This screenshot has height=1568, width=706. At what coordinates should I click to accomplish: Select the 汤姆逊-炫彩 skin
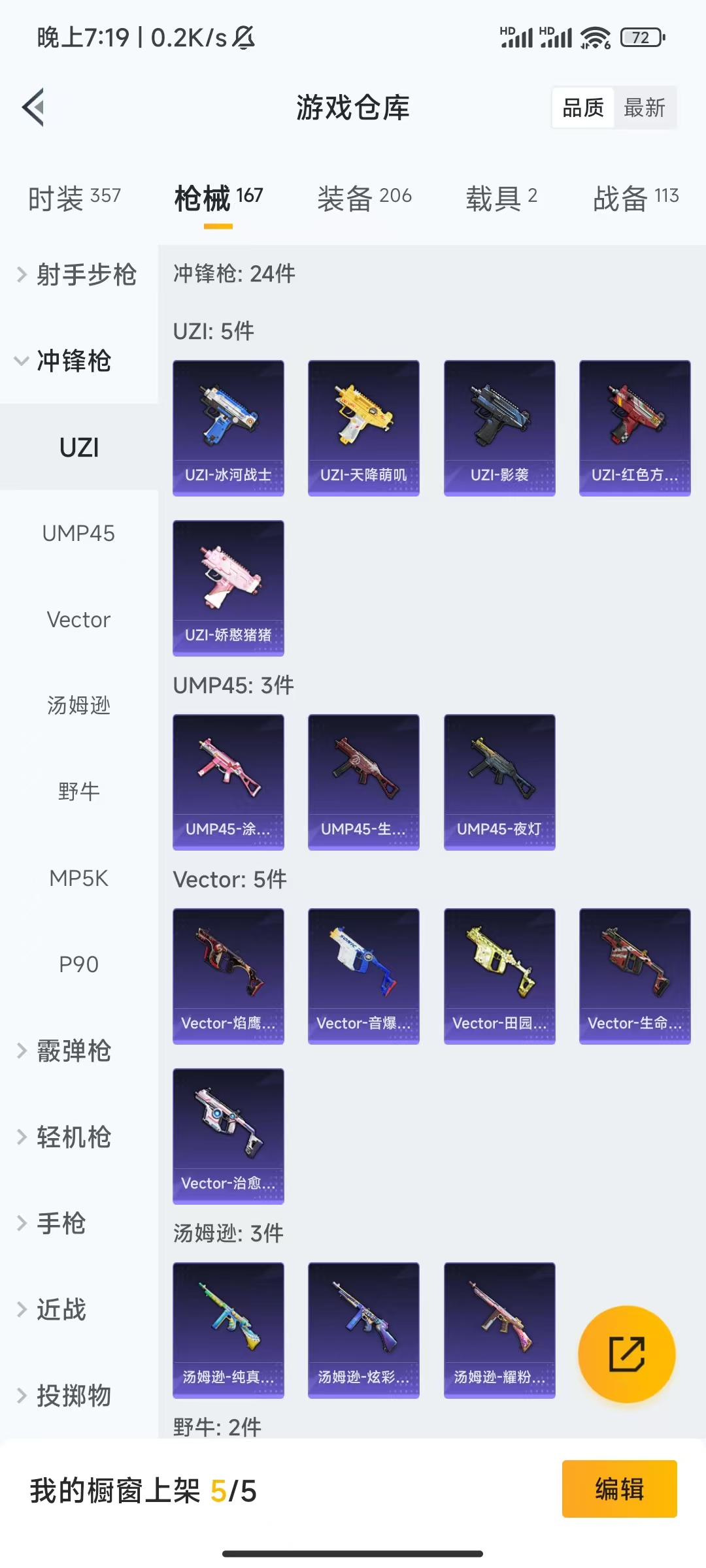click(x=363, y=1331)
